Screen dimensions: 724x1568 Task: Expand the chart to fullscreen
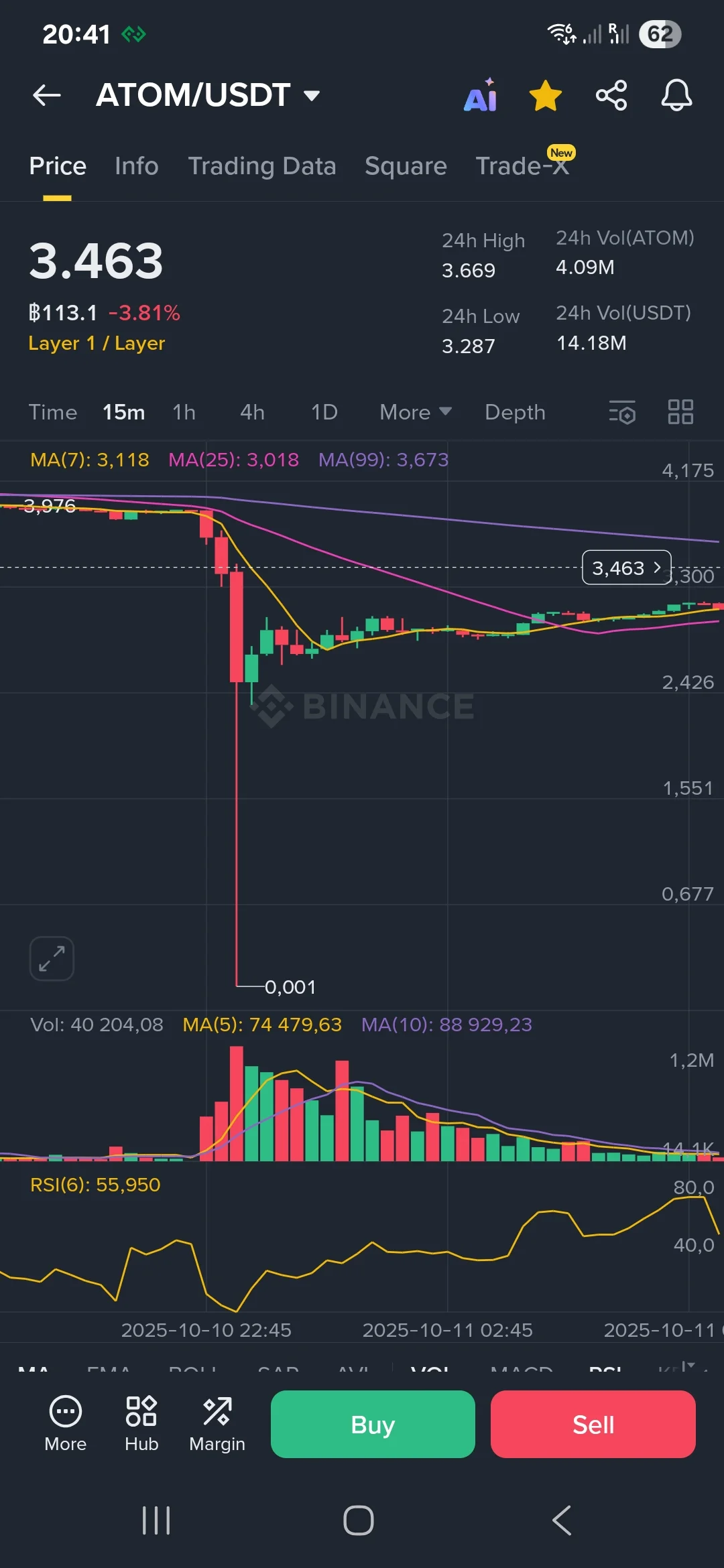pyautogui.click(x=52, y=958)
